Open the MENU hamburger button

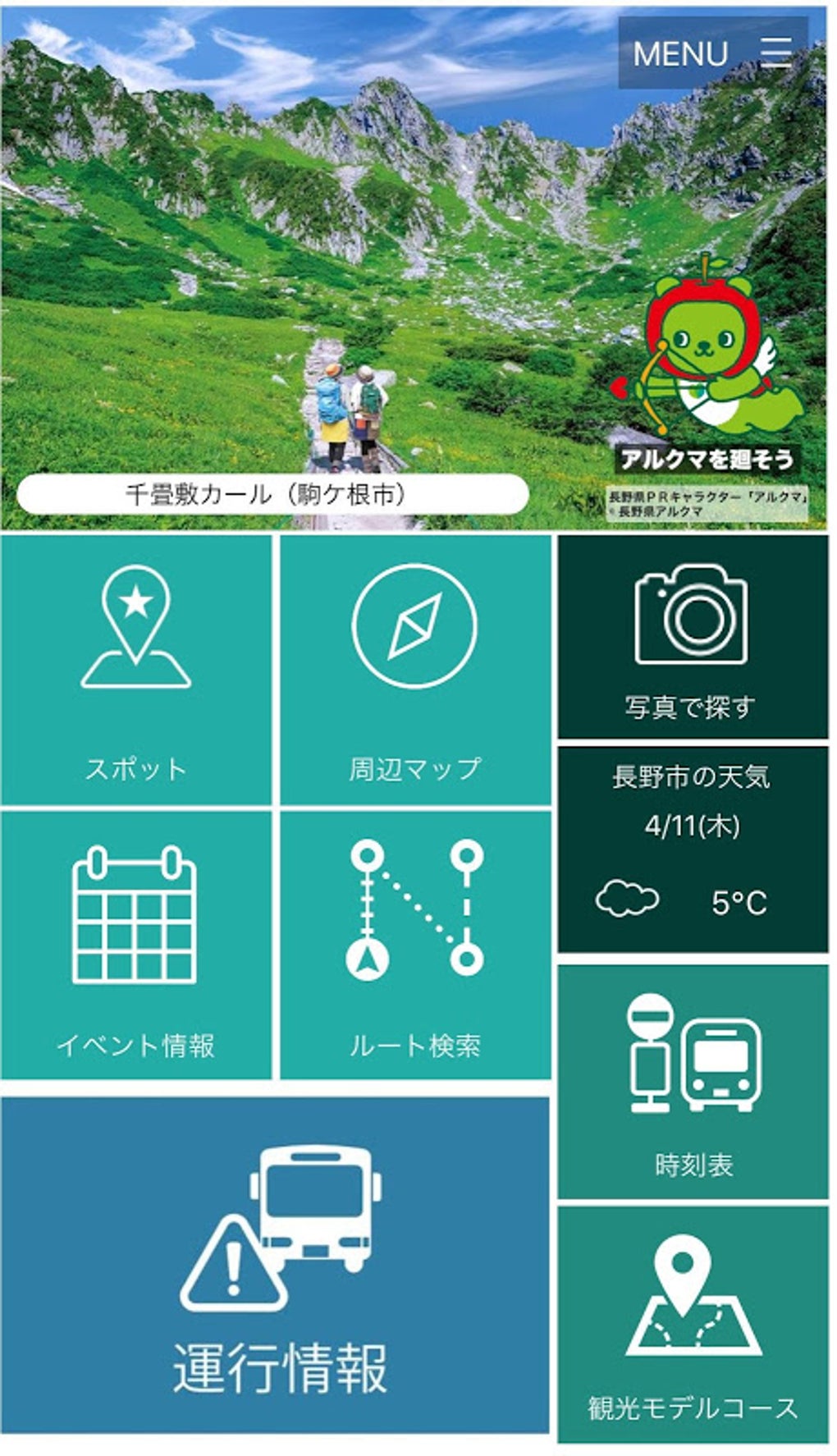click(711, 53)
